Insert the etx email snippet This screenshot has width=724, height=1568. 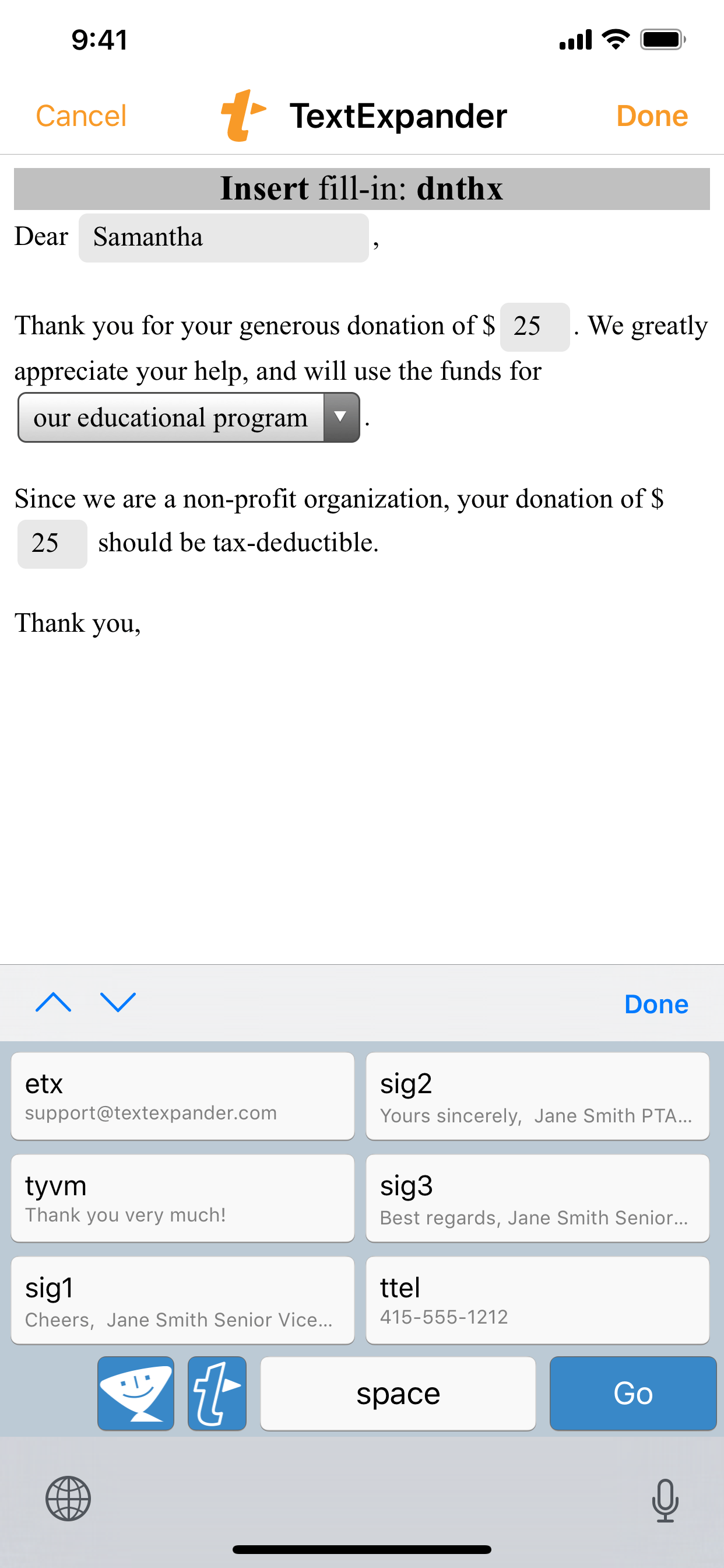pyautogui.click(x=182, y=1095)
